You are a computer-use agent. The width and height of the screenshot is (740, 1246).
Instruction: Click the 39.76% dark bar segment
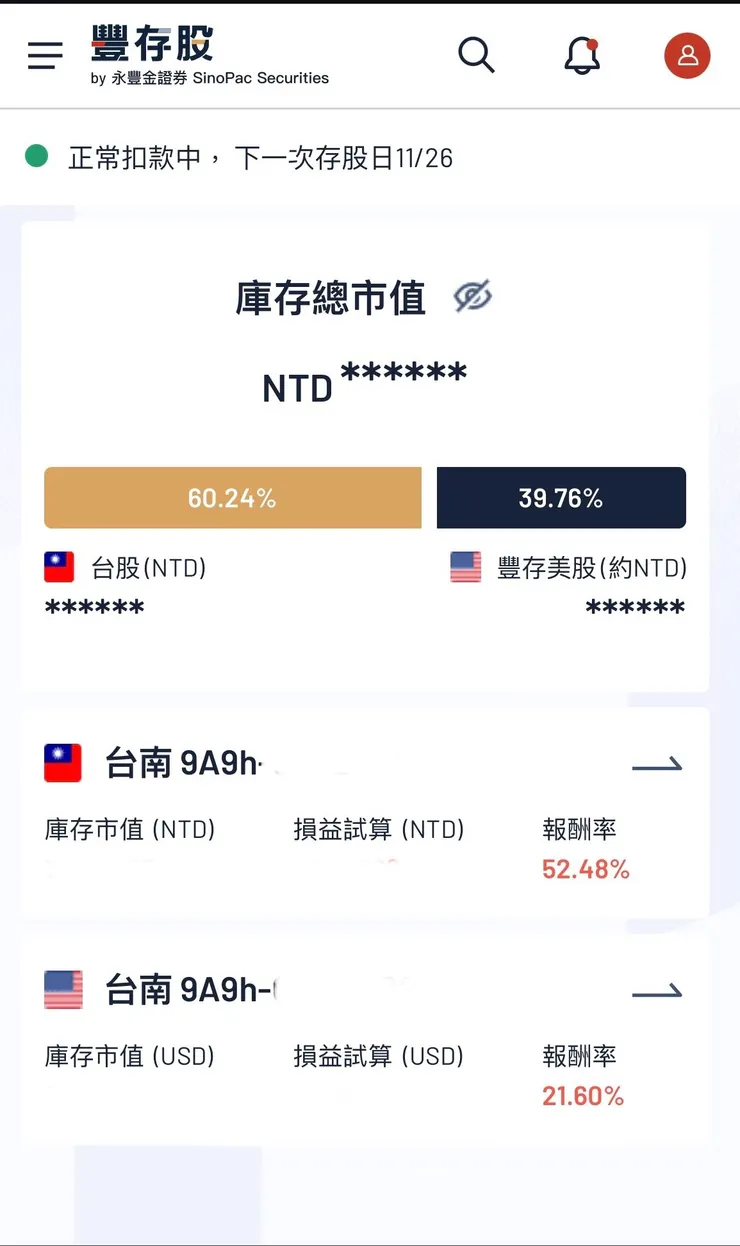(560, 497)
